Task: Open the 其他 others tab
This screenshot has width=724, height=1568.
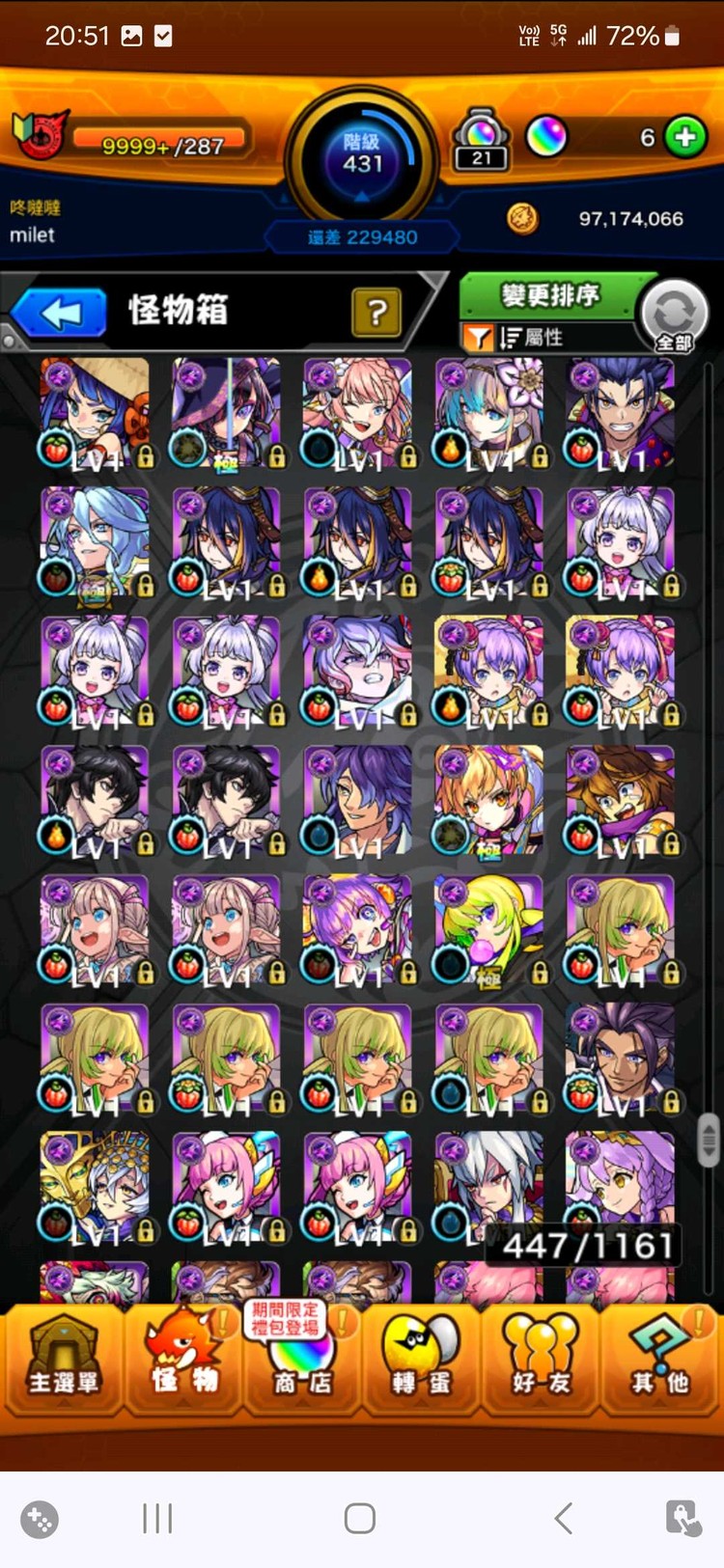Action: coord(660,1359)
